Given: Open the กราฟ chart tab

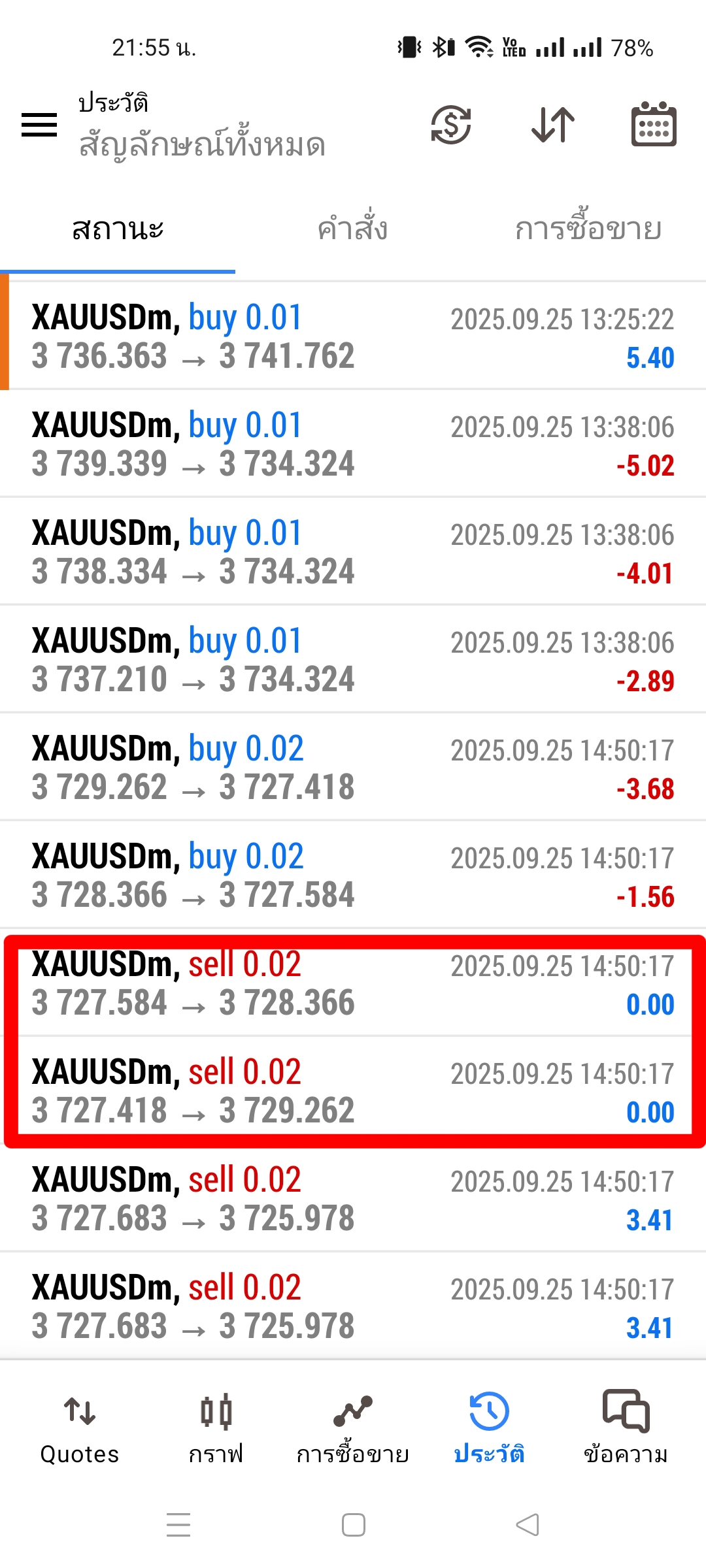Looking at the screenshot, I should click(216, 1428).
